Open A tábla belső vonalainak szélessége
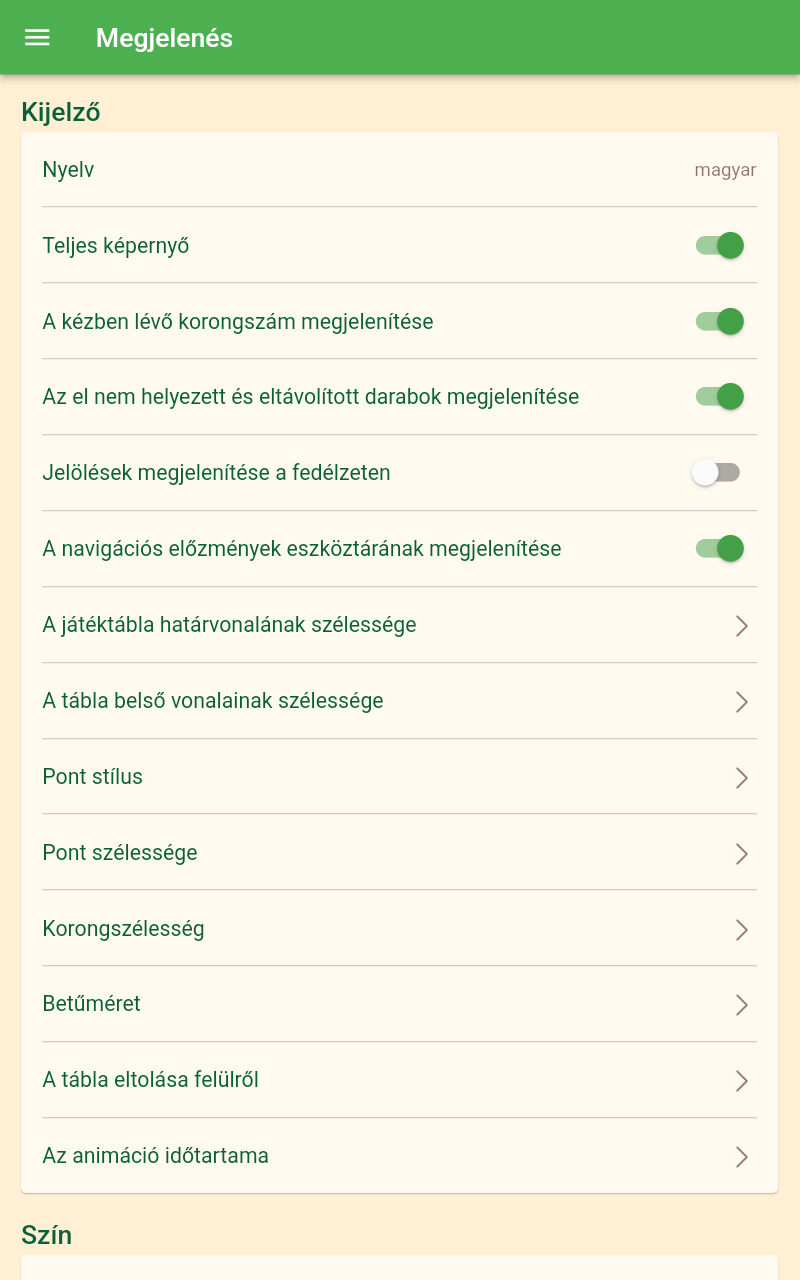 (399, 701)
